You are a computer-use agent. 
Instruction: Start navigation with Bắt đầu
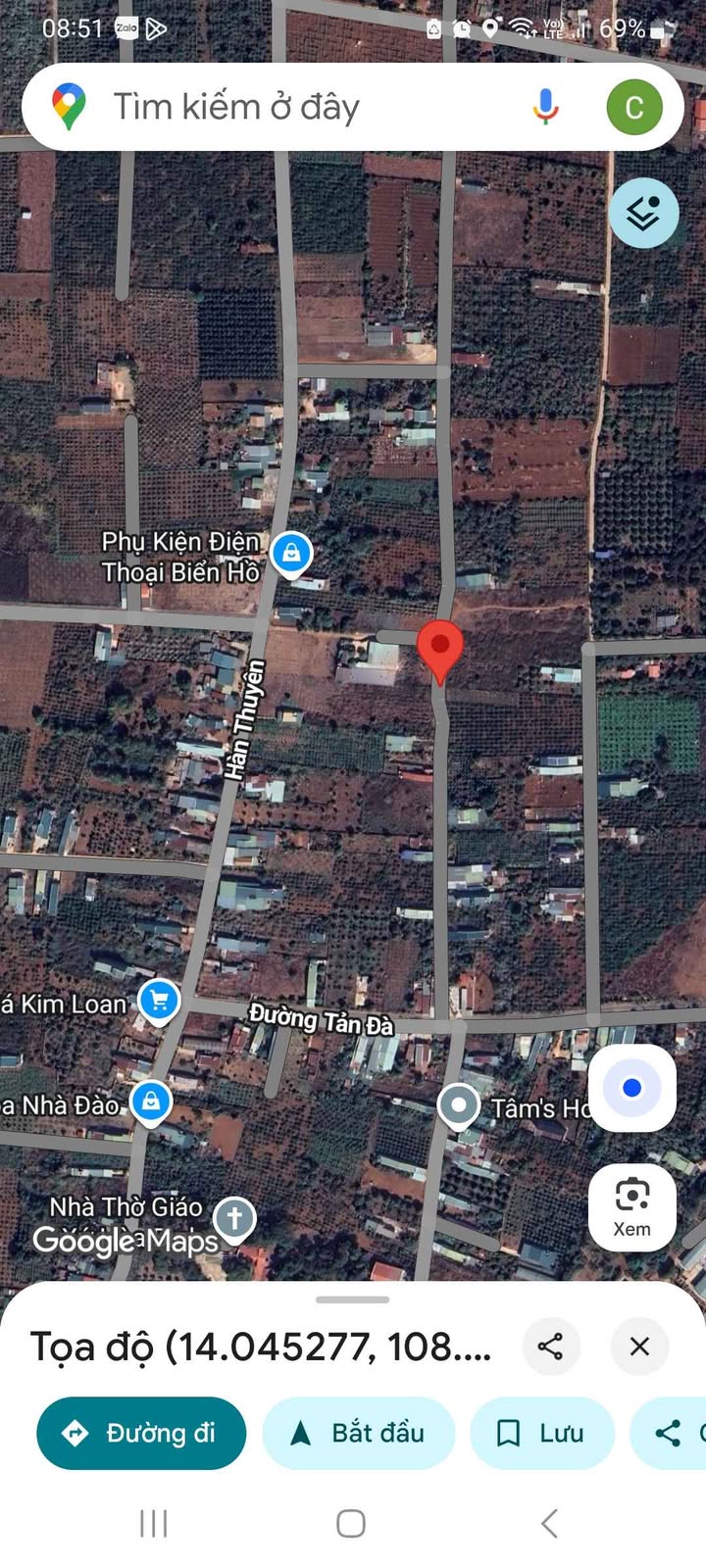pos(359,1433)
